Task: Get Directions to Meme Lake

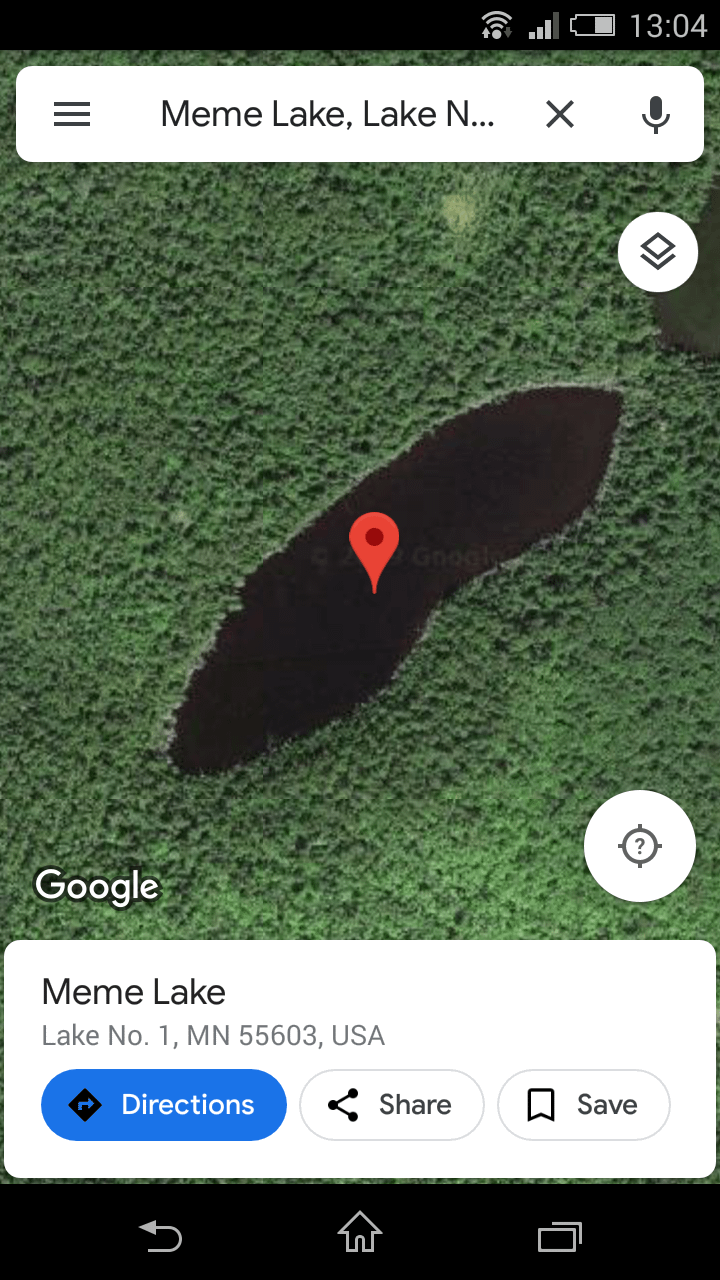Action: point(164,1105)
